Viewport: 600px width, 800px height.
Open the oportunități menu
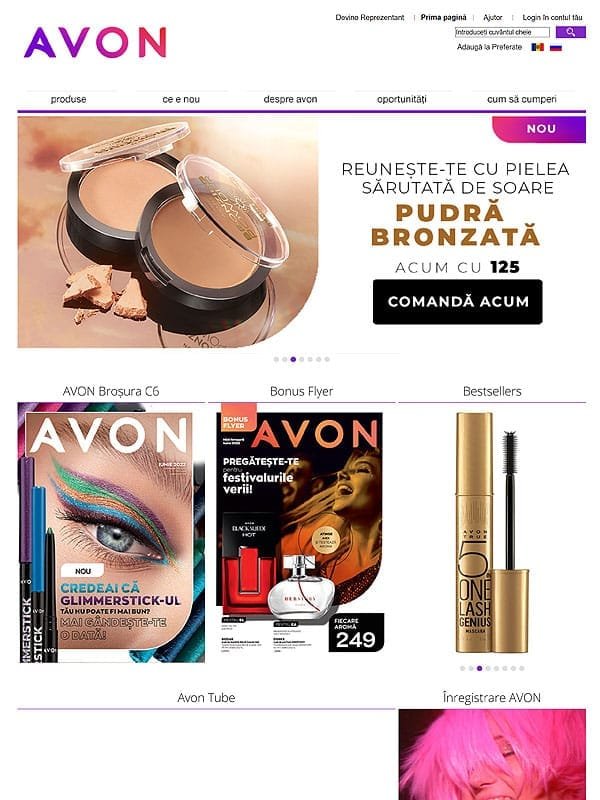click(x=402, y=99)
